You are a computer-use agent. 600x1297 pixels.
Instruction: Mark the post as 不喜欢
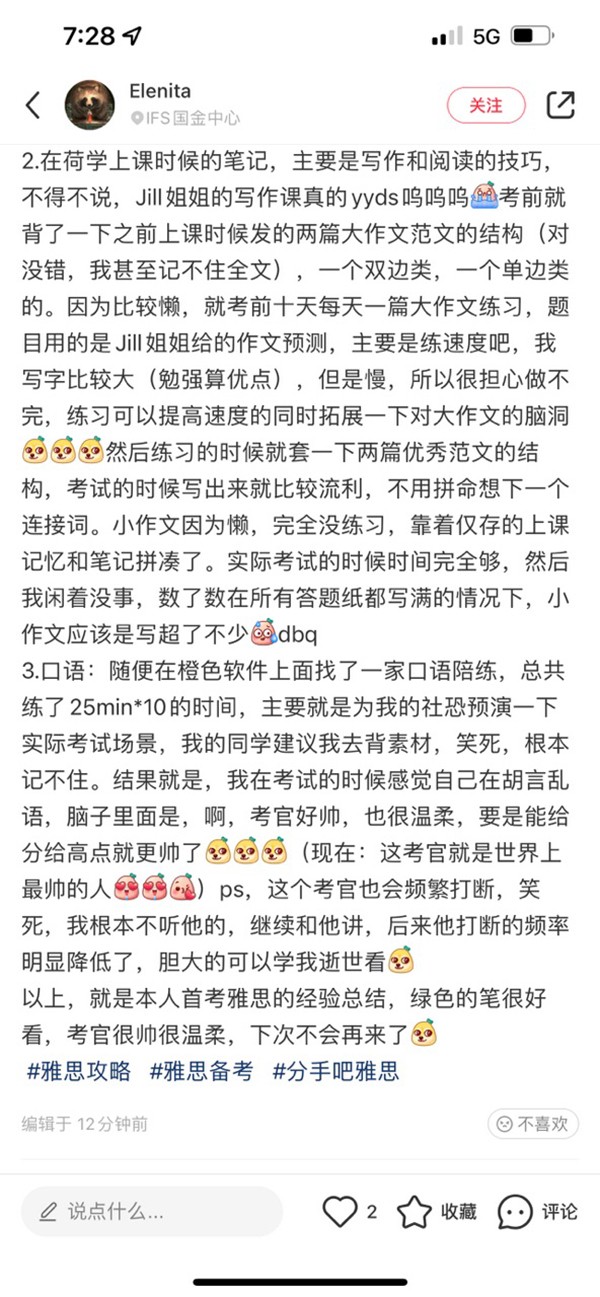534,1124
